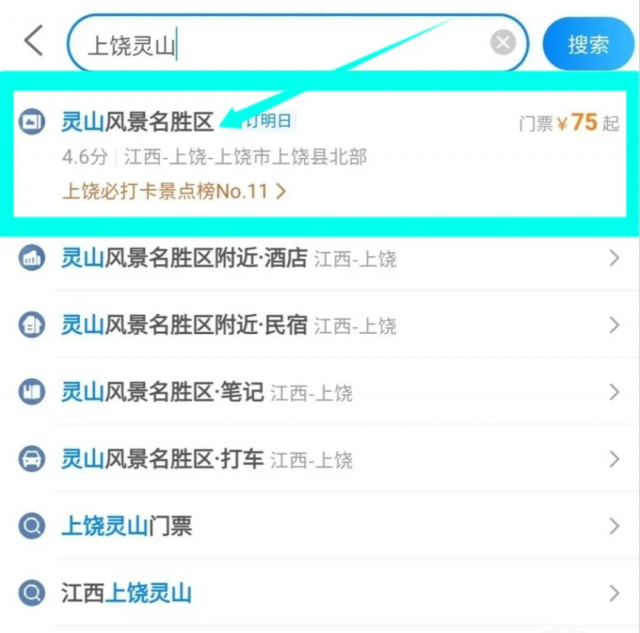
Task: Tap the 搜索 button
Action: 588,44
